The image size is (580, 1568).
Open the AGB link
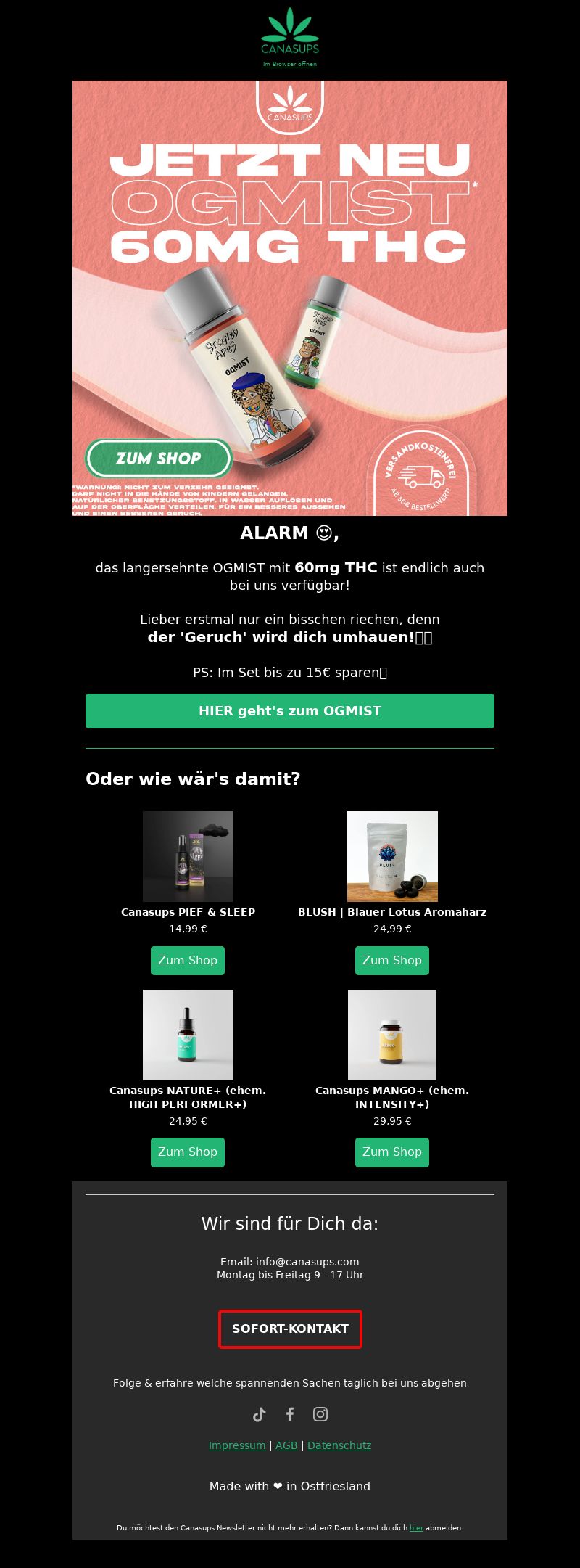[286, 1445]
